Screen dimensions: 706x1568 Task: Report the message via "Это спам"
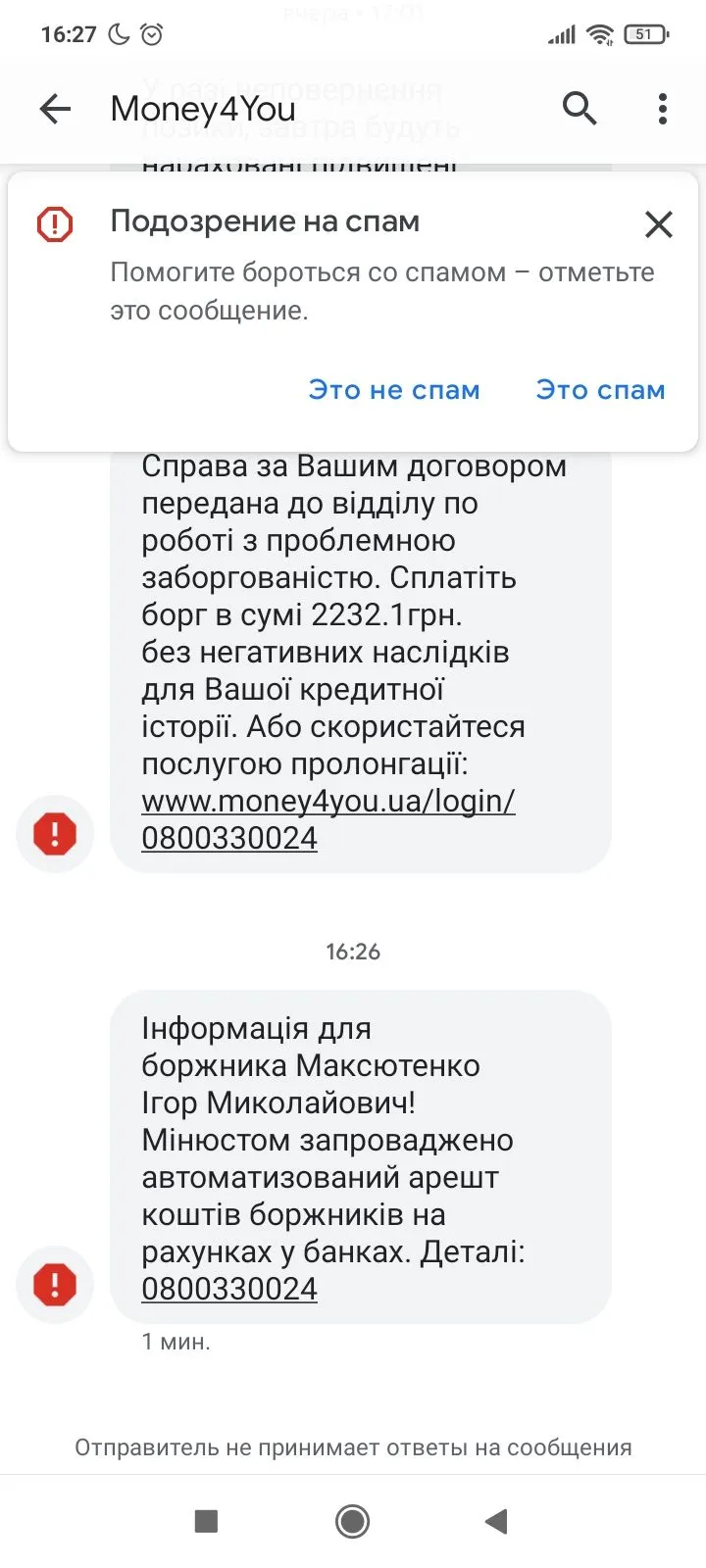click(600, 390)
